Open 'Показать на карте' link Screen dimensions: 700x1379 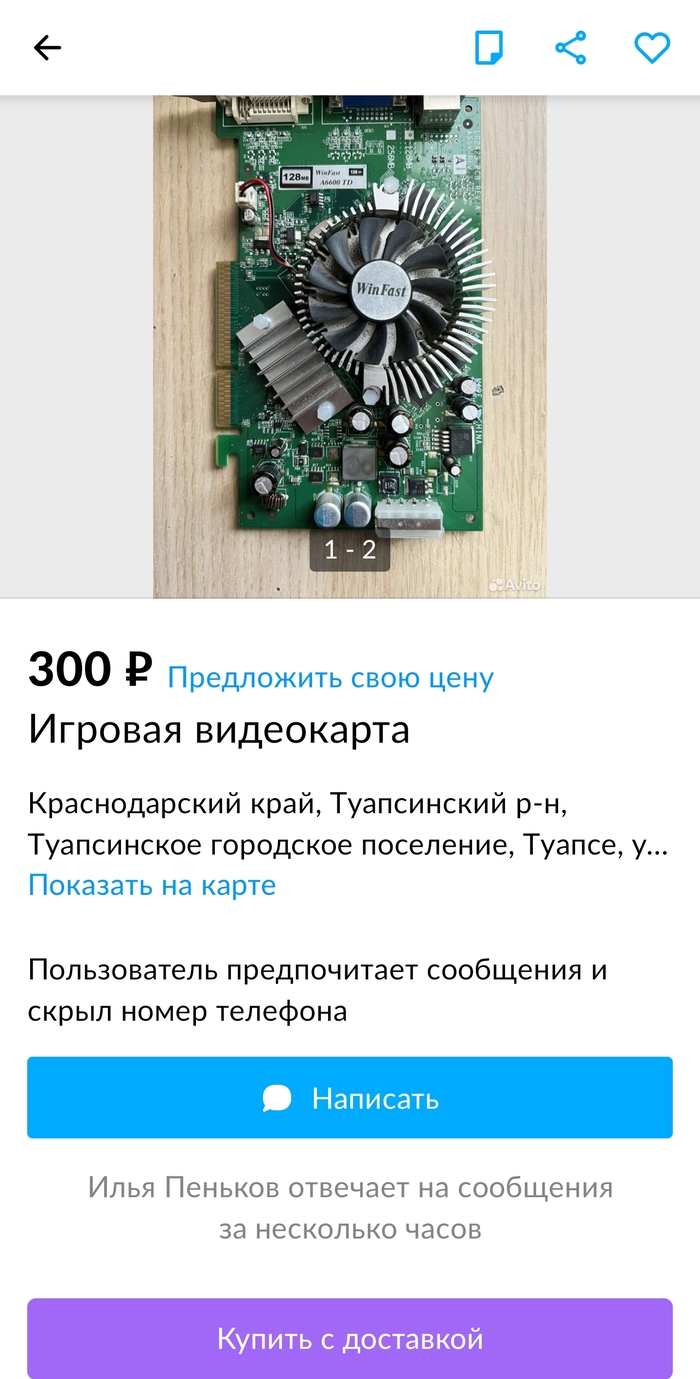click(x=152, y=885)
